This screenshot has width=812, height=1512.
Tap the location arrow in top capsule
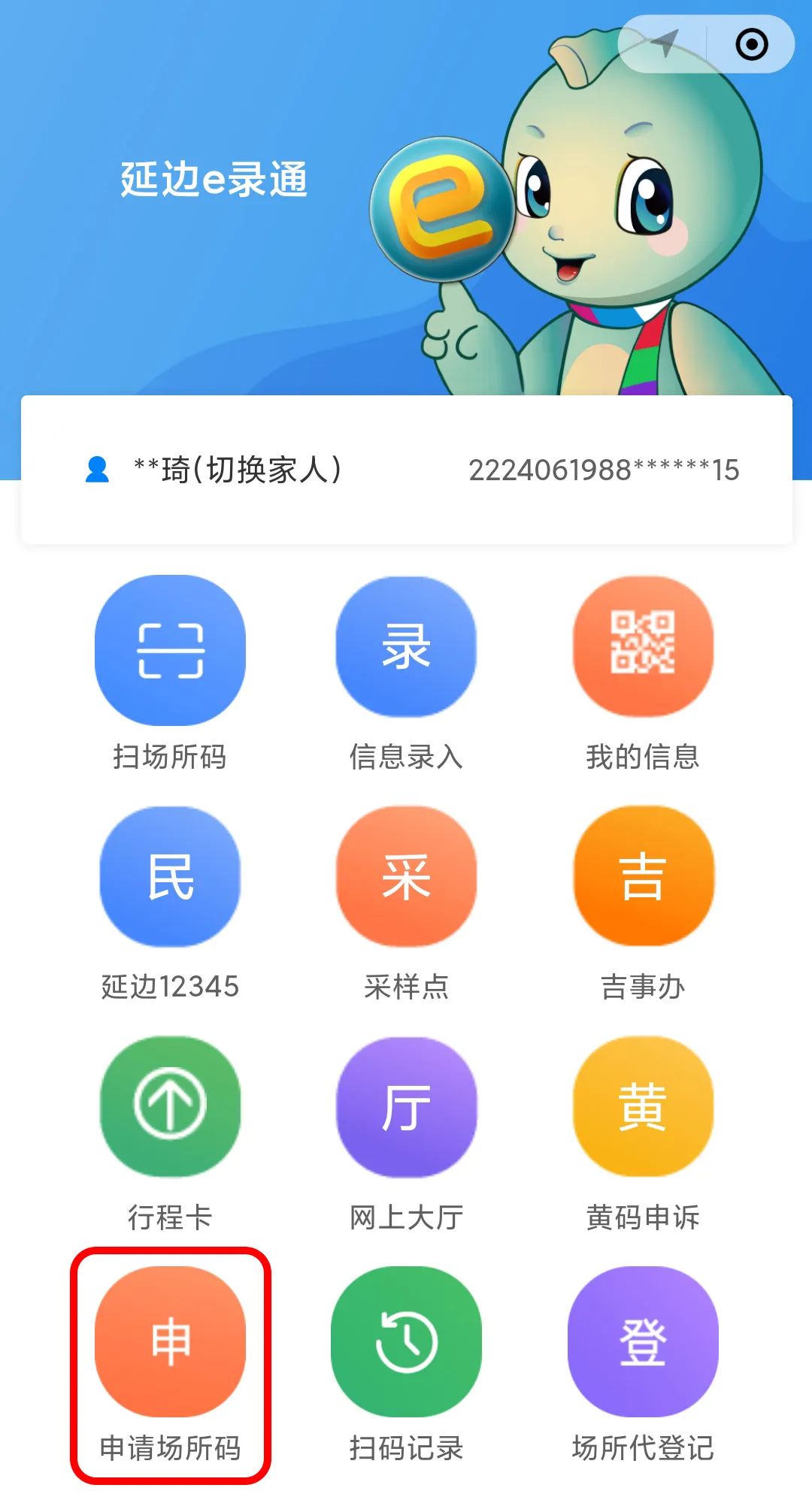click(x=663, y=43)
